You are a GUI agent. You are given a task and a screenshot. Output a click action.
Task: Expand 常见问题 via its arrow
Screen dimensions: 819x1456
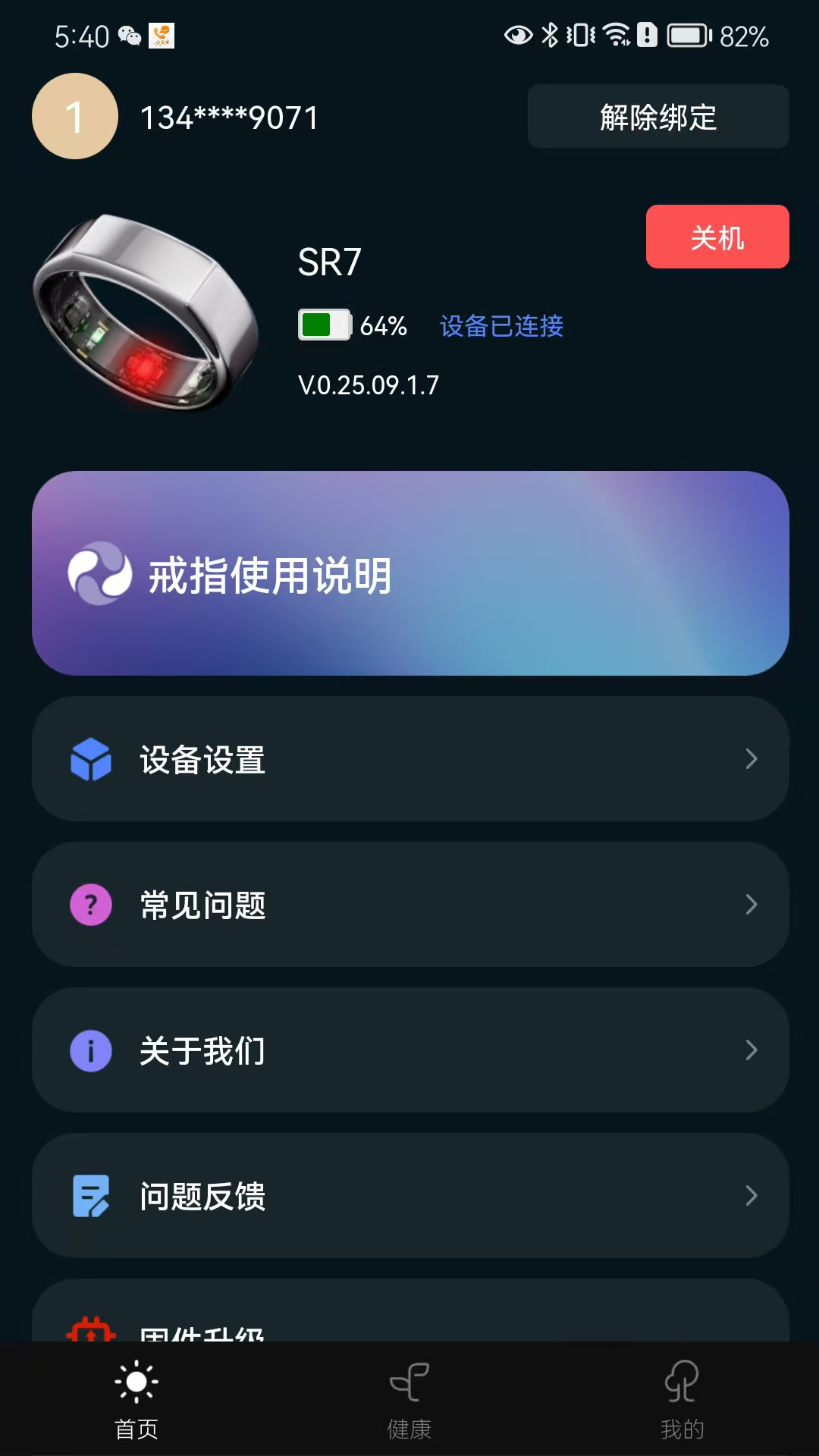coord(752,904)
